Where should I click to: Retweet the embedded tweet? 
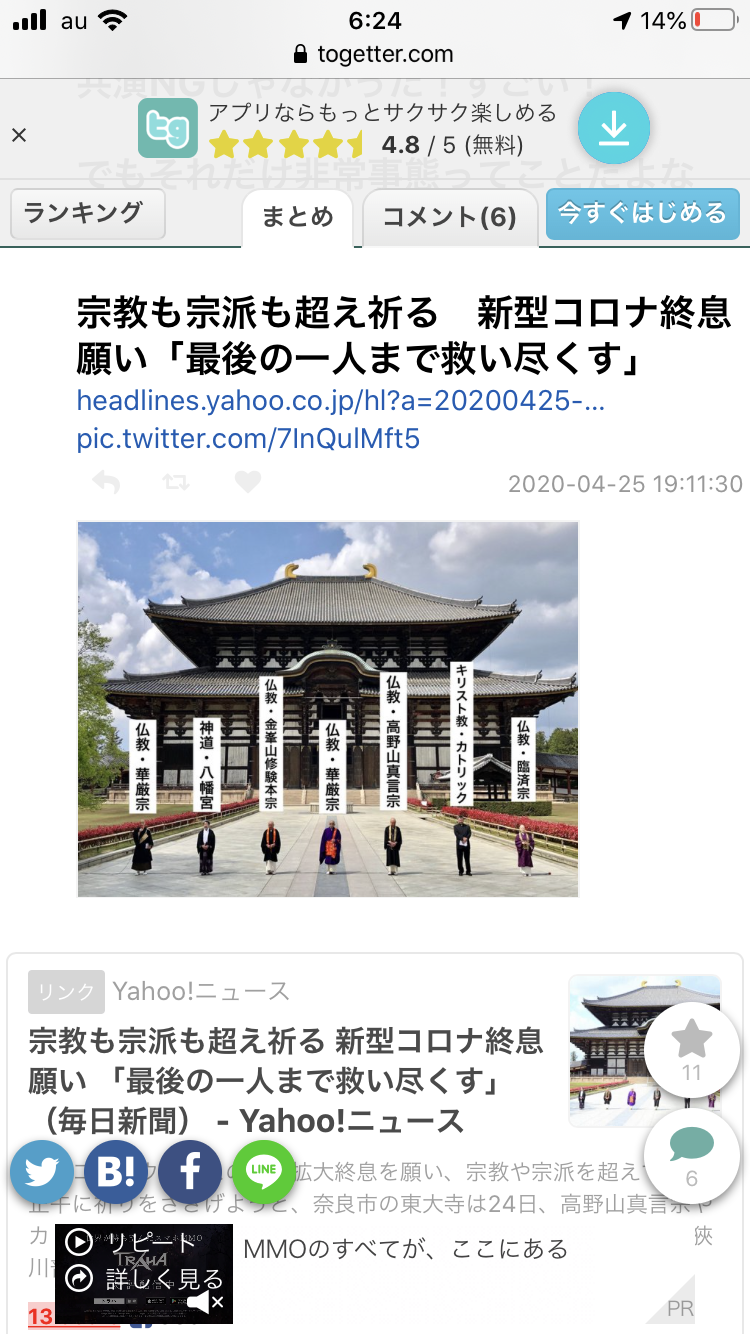pos(176,483)
